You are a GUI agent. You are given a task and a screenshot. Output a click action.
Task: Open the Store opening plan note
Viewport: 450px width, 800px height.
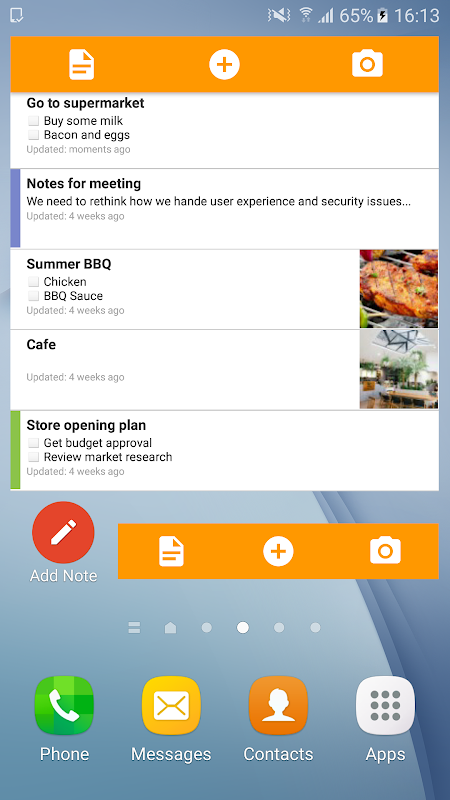(224, 451)
